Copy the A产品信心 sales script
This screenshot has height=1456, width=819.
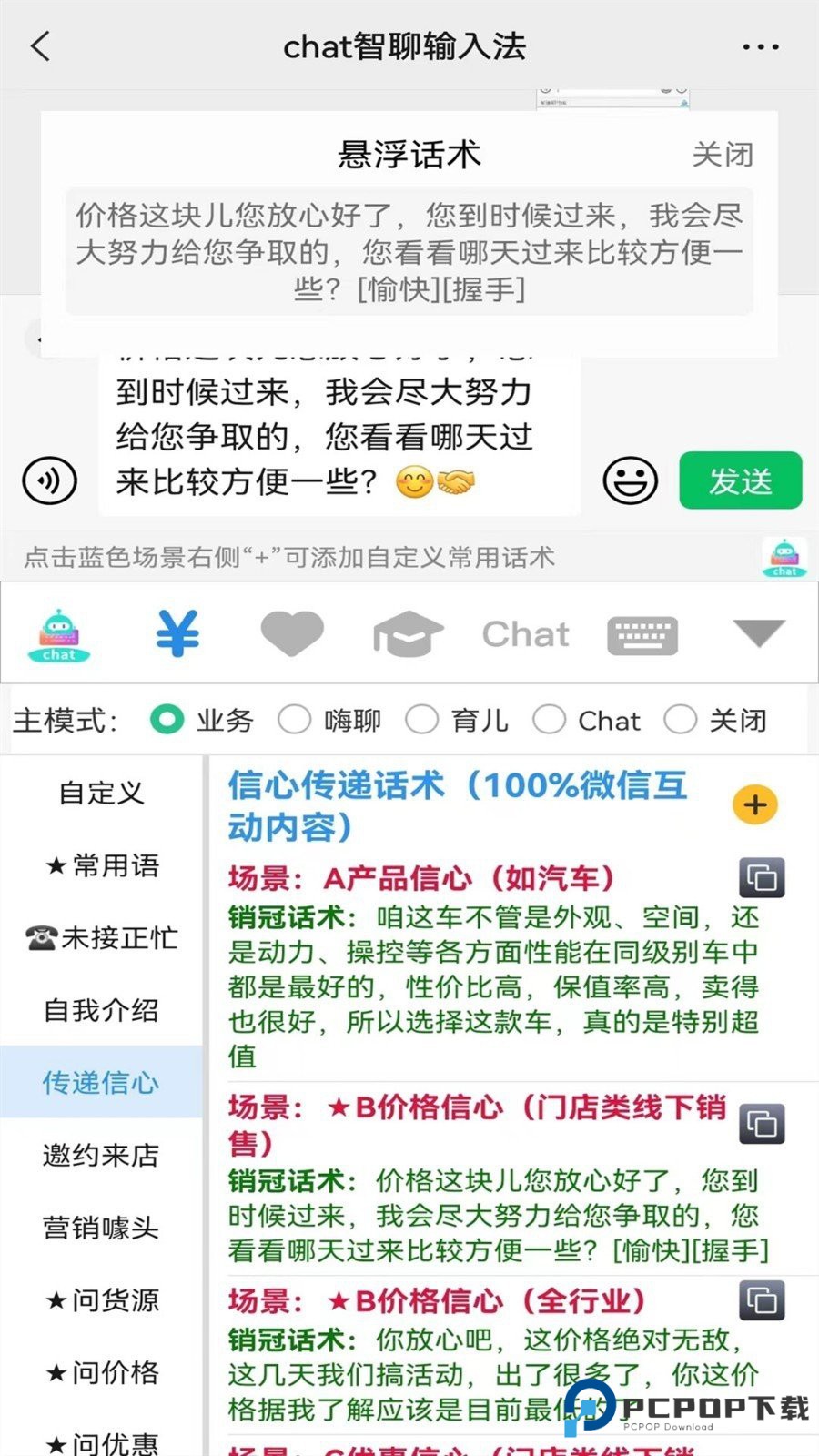pyautogui.click(x=762, y=878)
